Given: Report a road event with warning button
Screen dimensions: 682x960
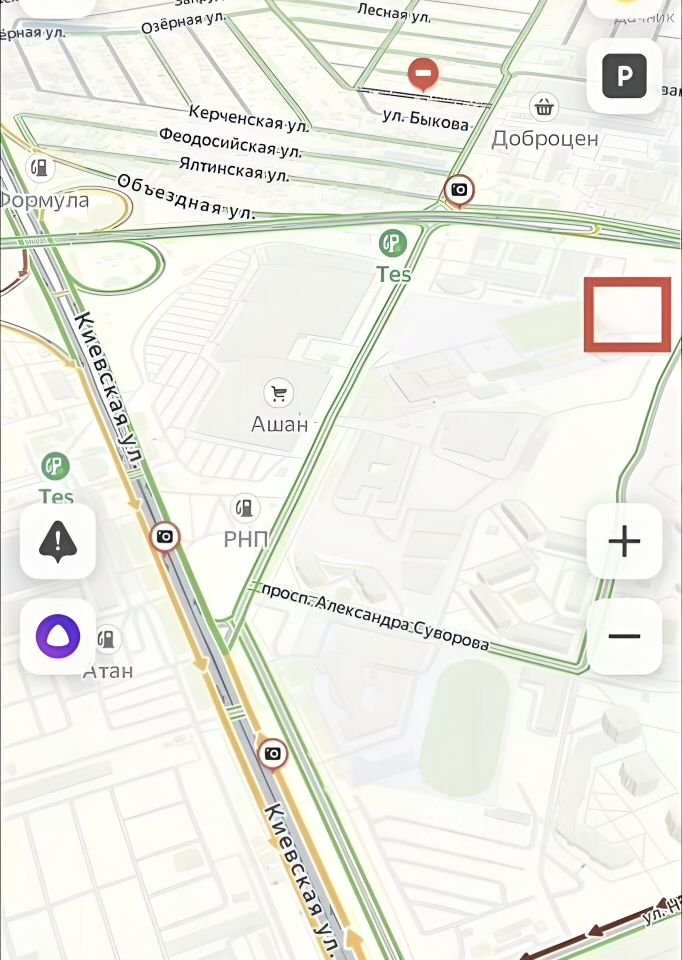Looking at the screenshot, I should coord(58,541).
